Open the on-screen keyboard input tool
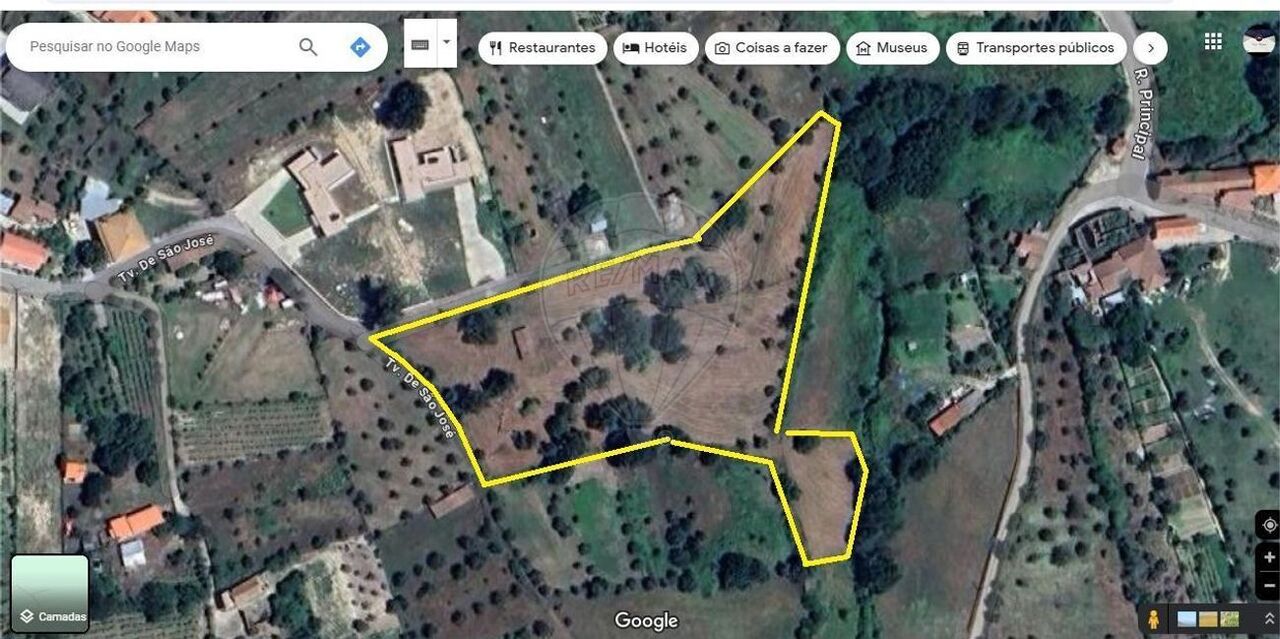The height and width of the screenshot is (639, 1280). pyautogui.click(x=420, y=44)
